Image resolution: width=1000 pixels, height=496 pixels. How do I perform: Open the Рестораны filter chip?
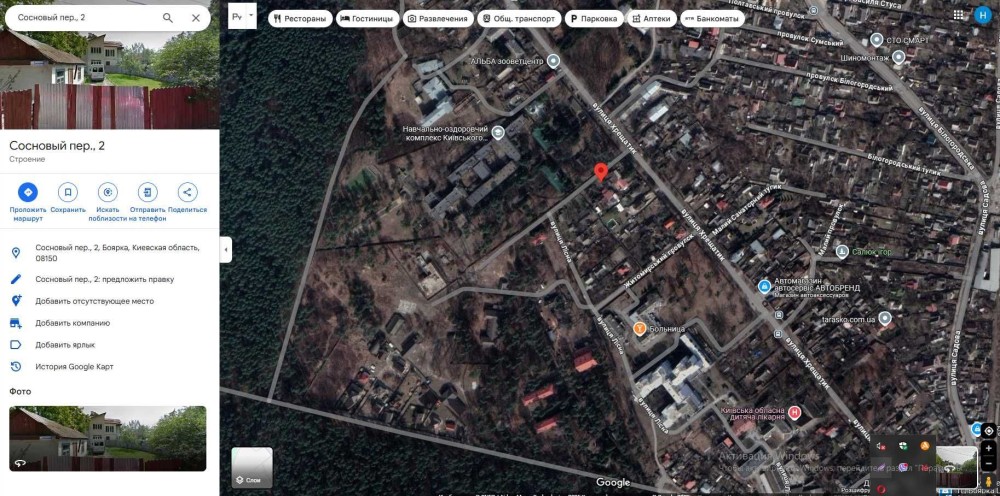pyautogui.click(x=300, y=19)
